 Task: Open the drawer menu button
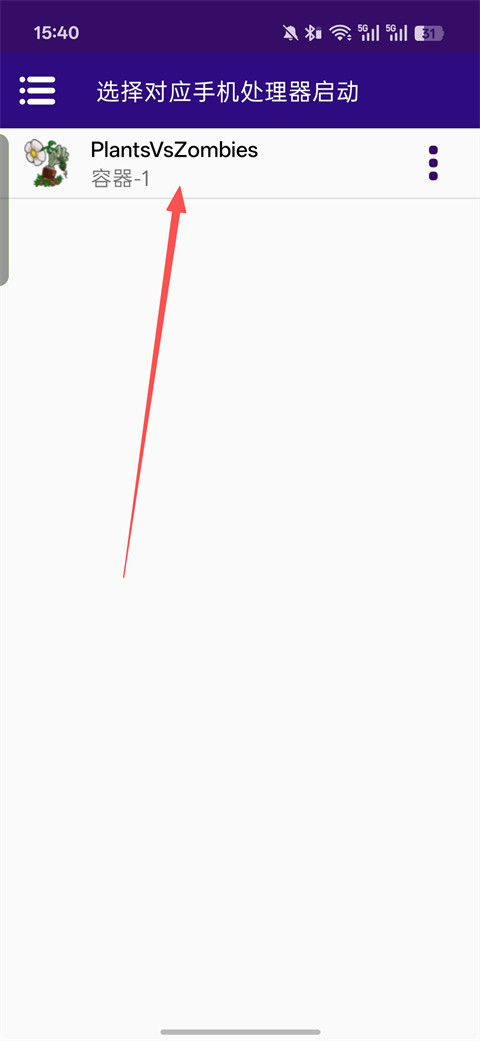coord(37,91)
